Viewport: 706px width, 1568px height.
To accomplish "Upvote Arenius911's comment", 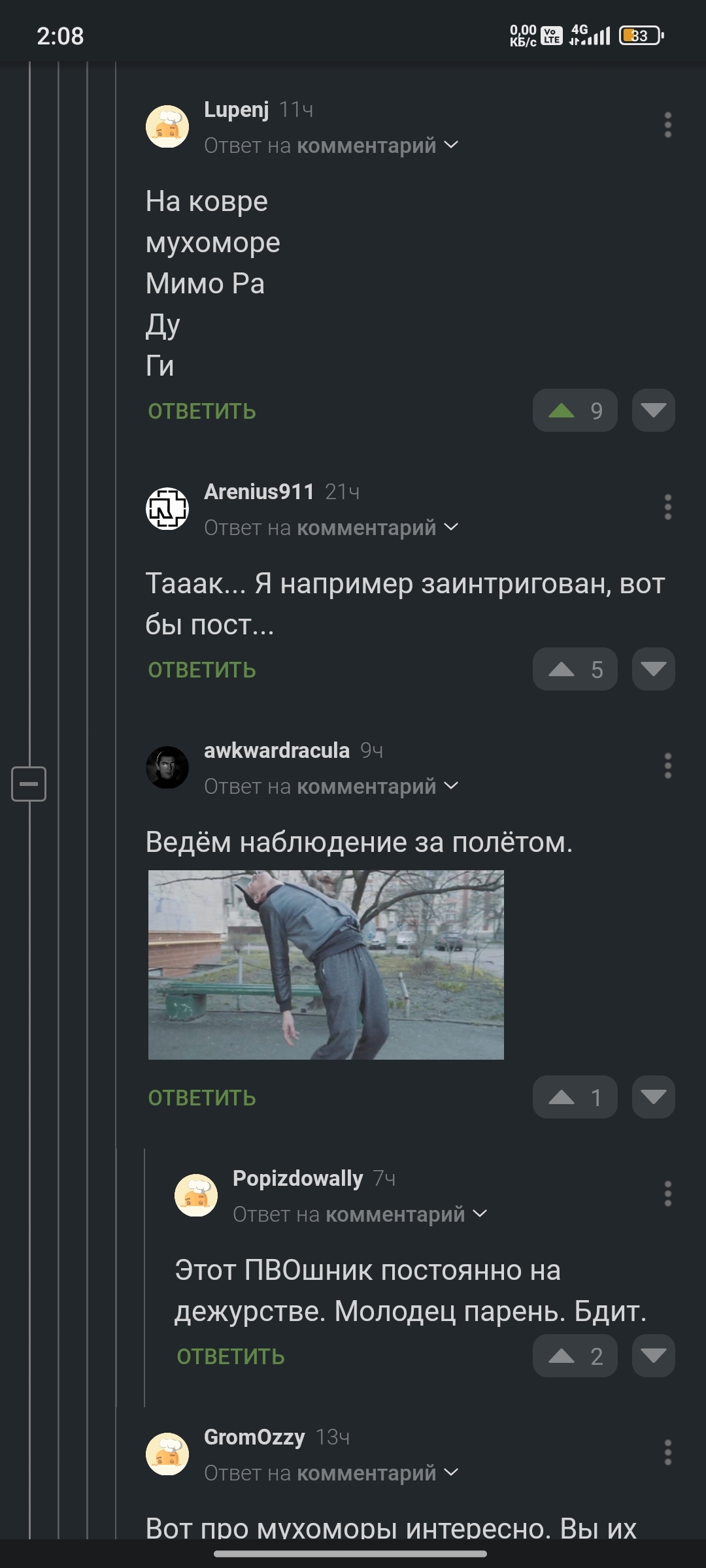I will [x=575, y=669].
